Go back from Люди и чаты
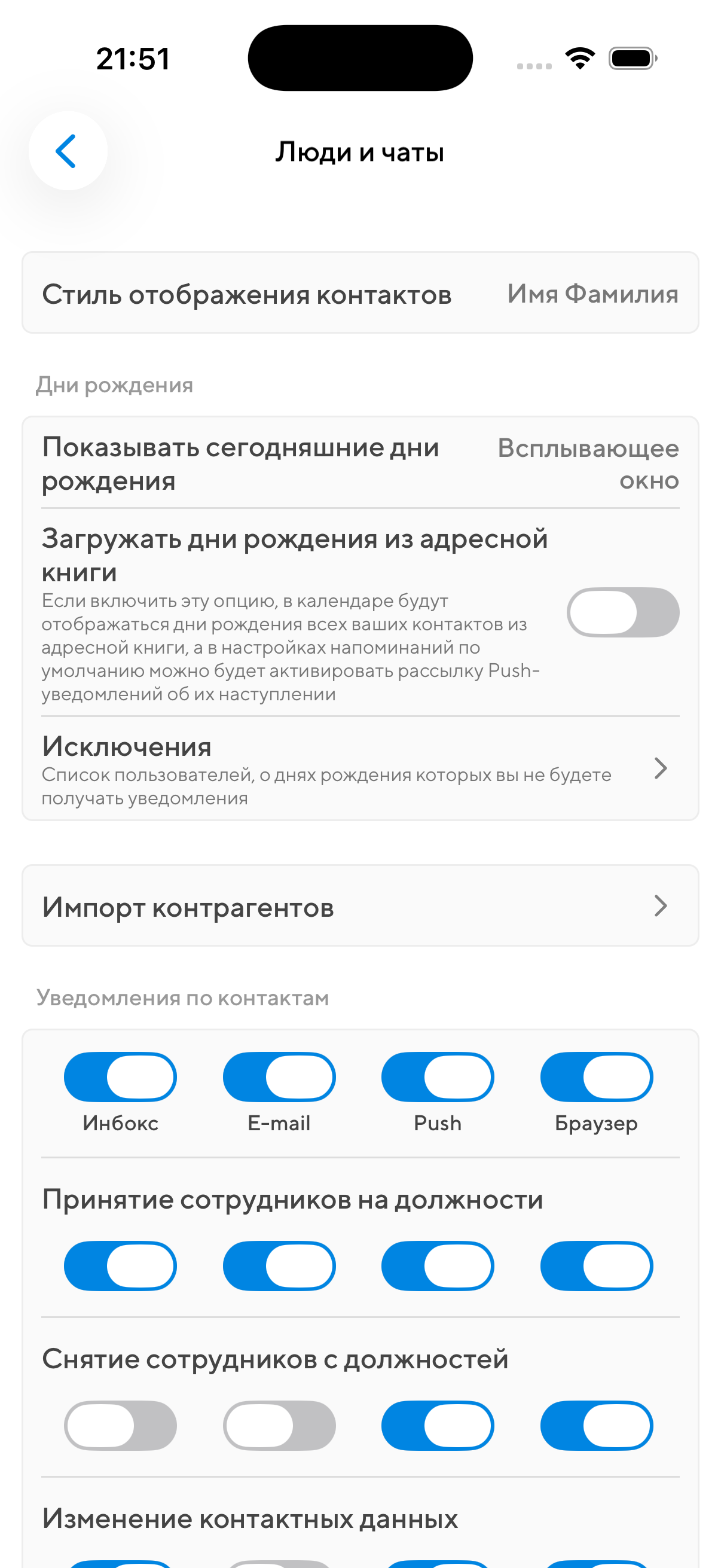This screenshot has height=1568, width=721. pyautogui.click(x=68, y=150)
